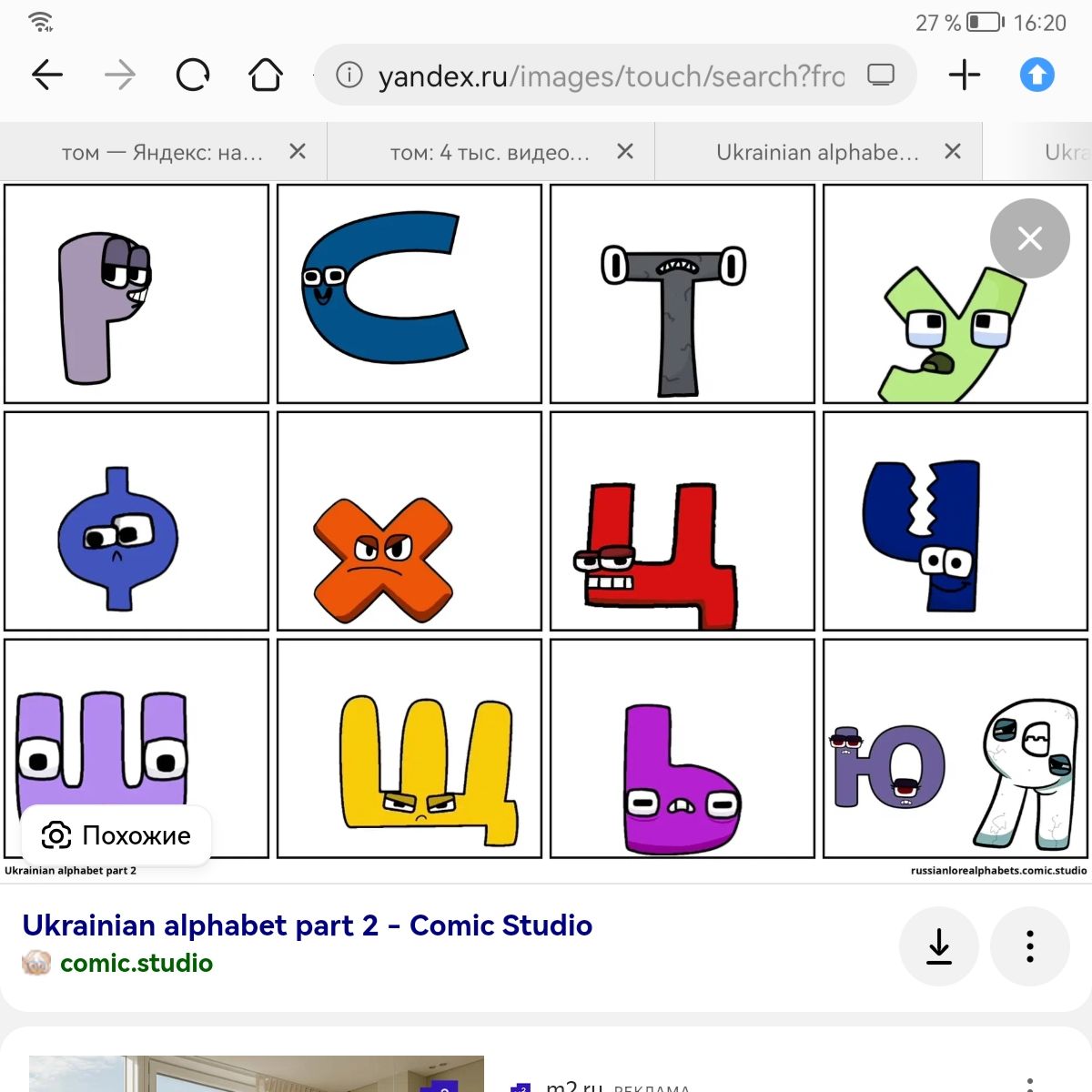Screen dimensions: 1092x1092
Task: Close the 'том — Яндекс' tab
Action: (298, 152)
